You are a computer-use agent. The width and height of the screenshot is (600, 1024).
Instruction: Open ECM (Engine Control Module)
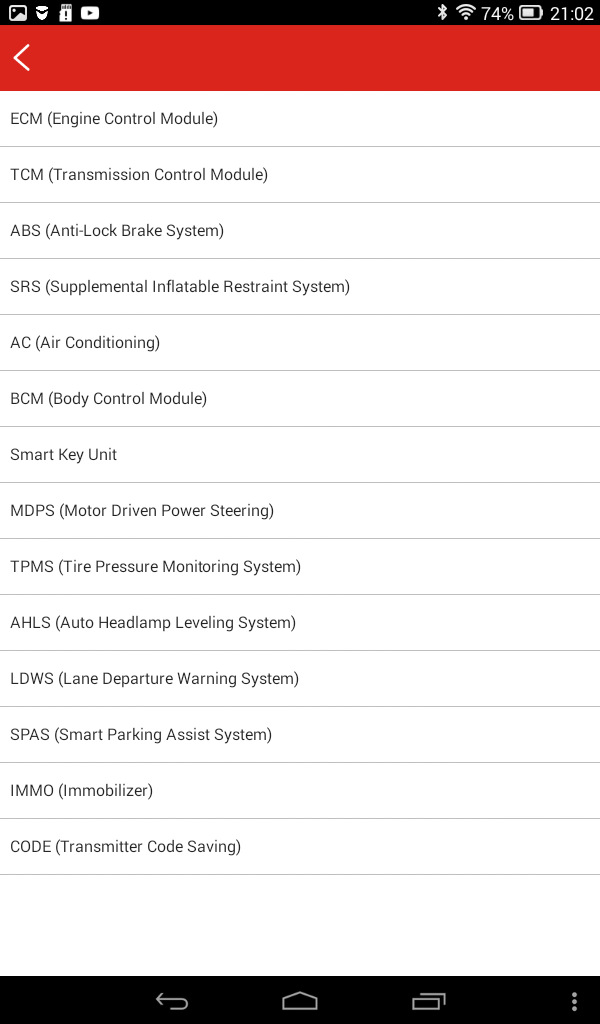point(300,119)
